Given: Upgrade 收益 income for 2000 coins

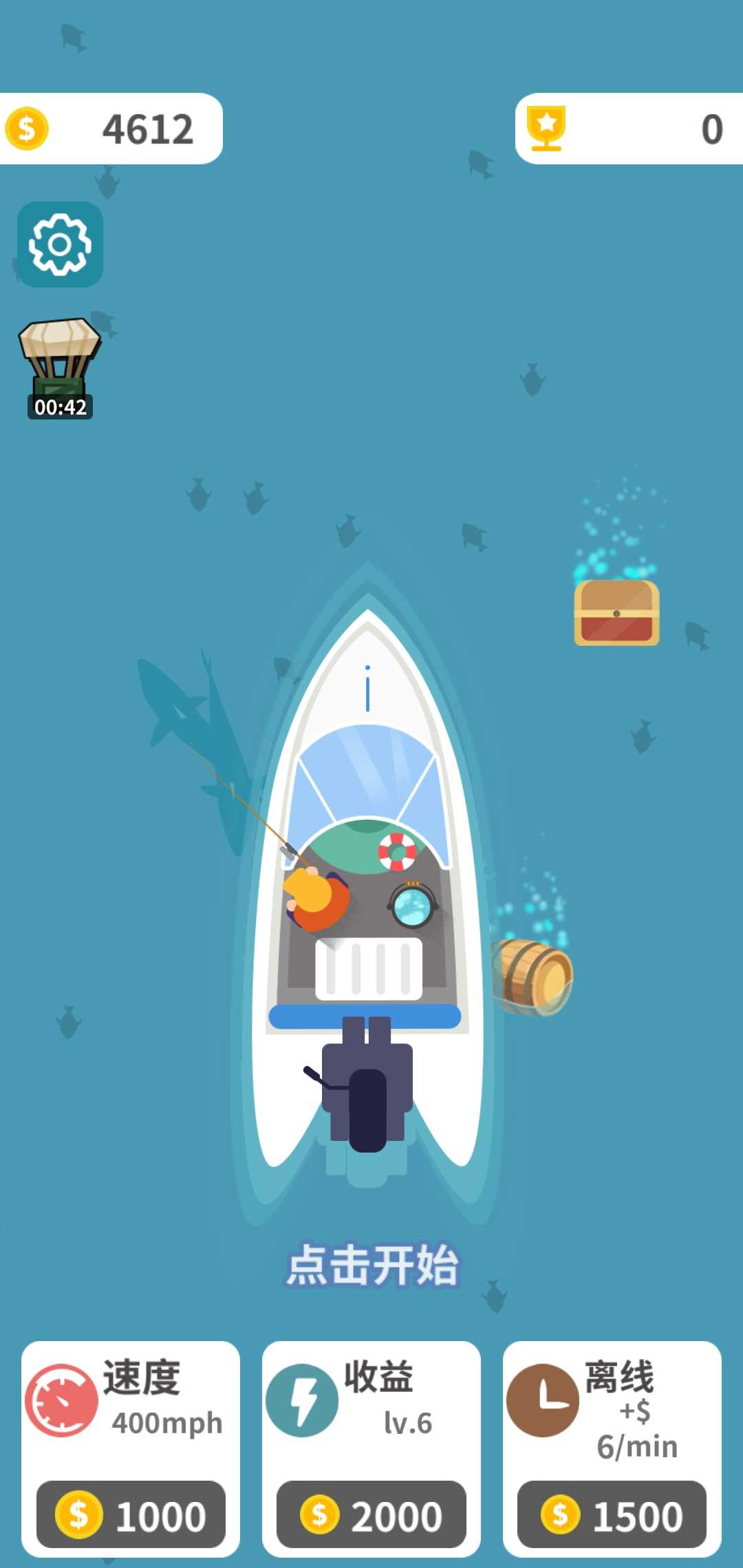Looking at the screenshot, I should [371, 1515].
